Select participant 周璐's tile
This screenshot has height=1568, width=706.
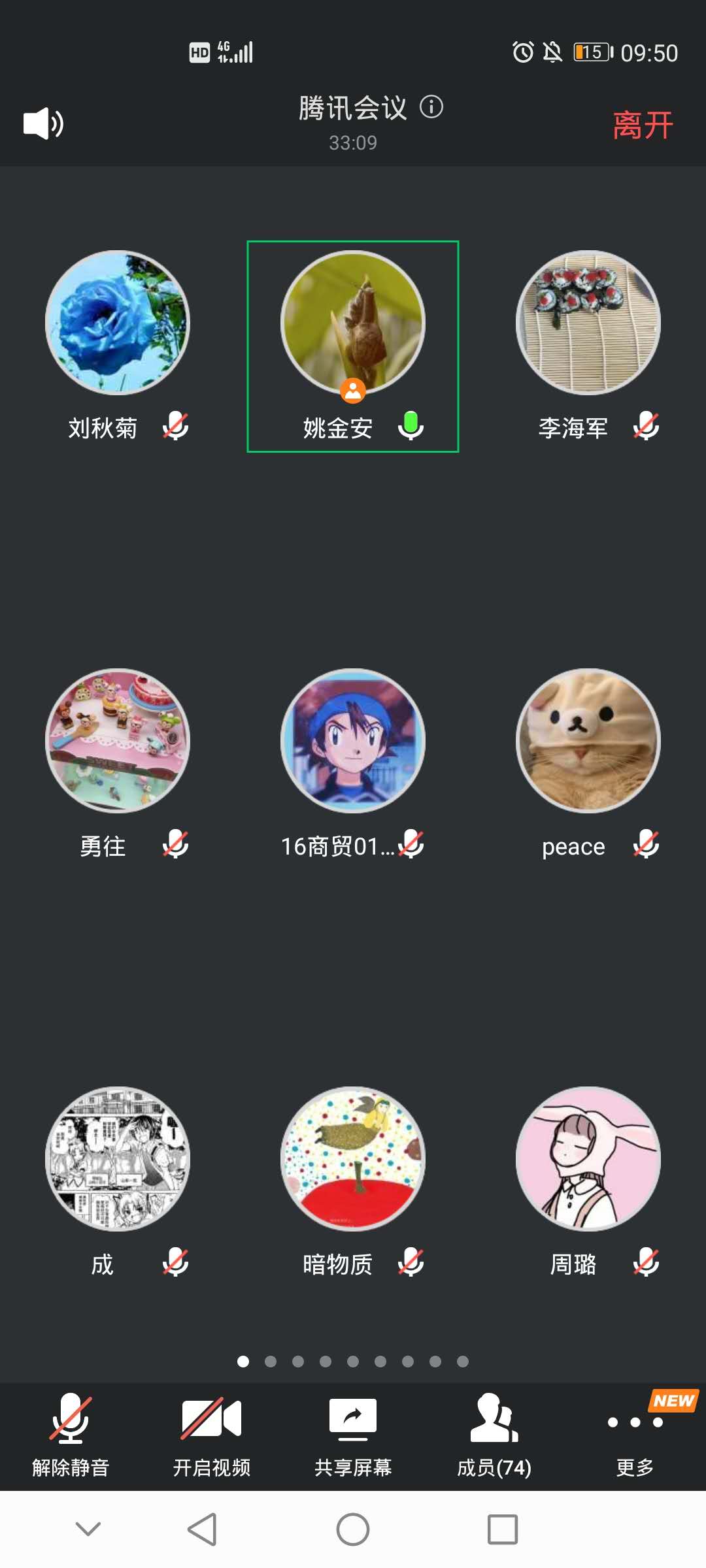click(588, 1159)
